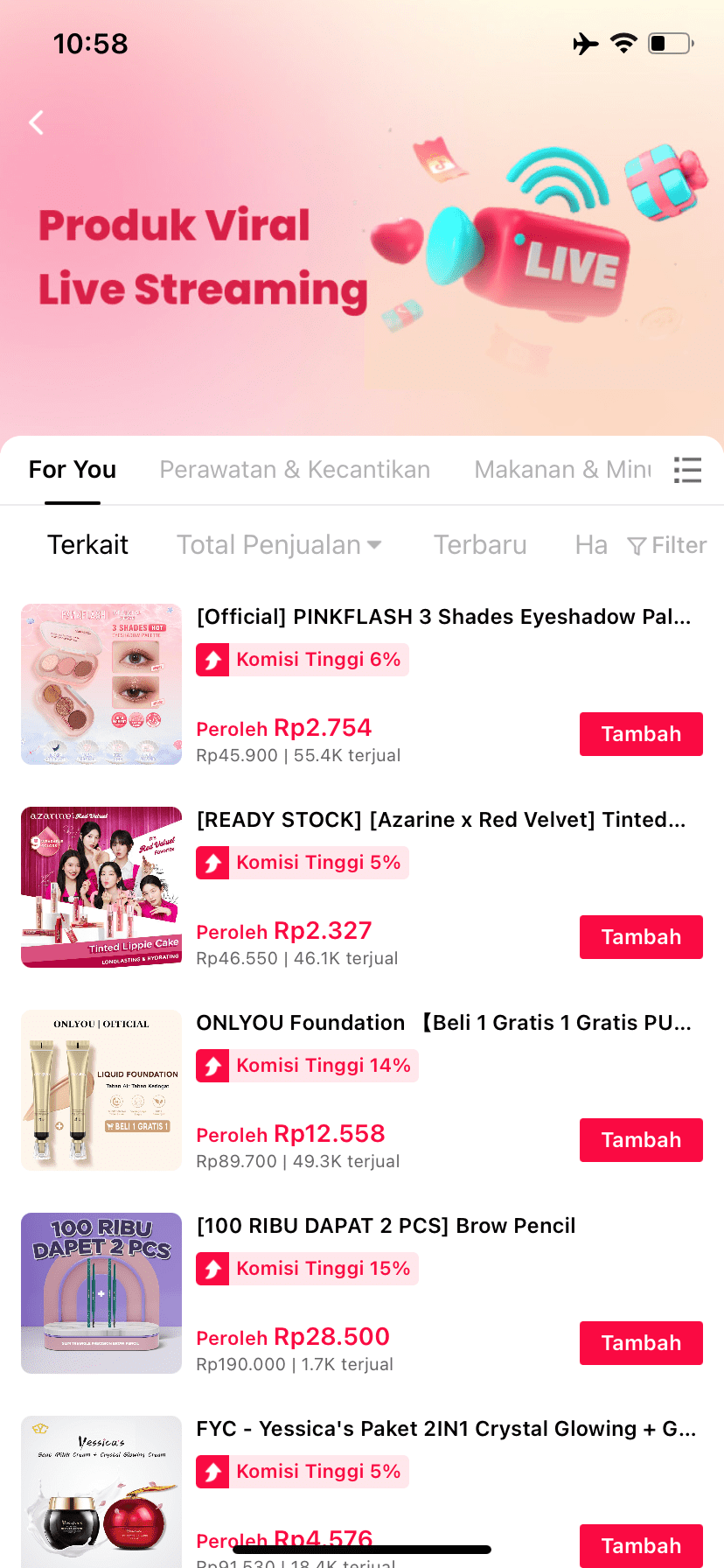View the 100 RIBU Brow Pencil product

tap(101, 1293)
